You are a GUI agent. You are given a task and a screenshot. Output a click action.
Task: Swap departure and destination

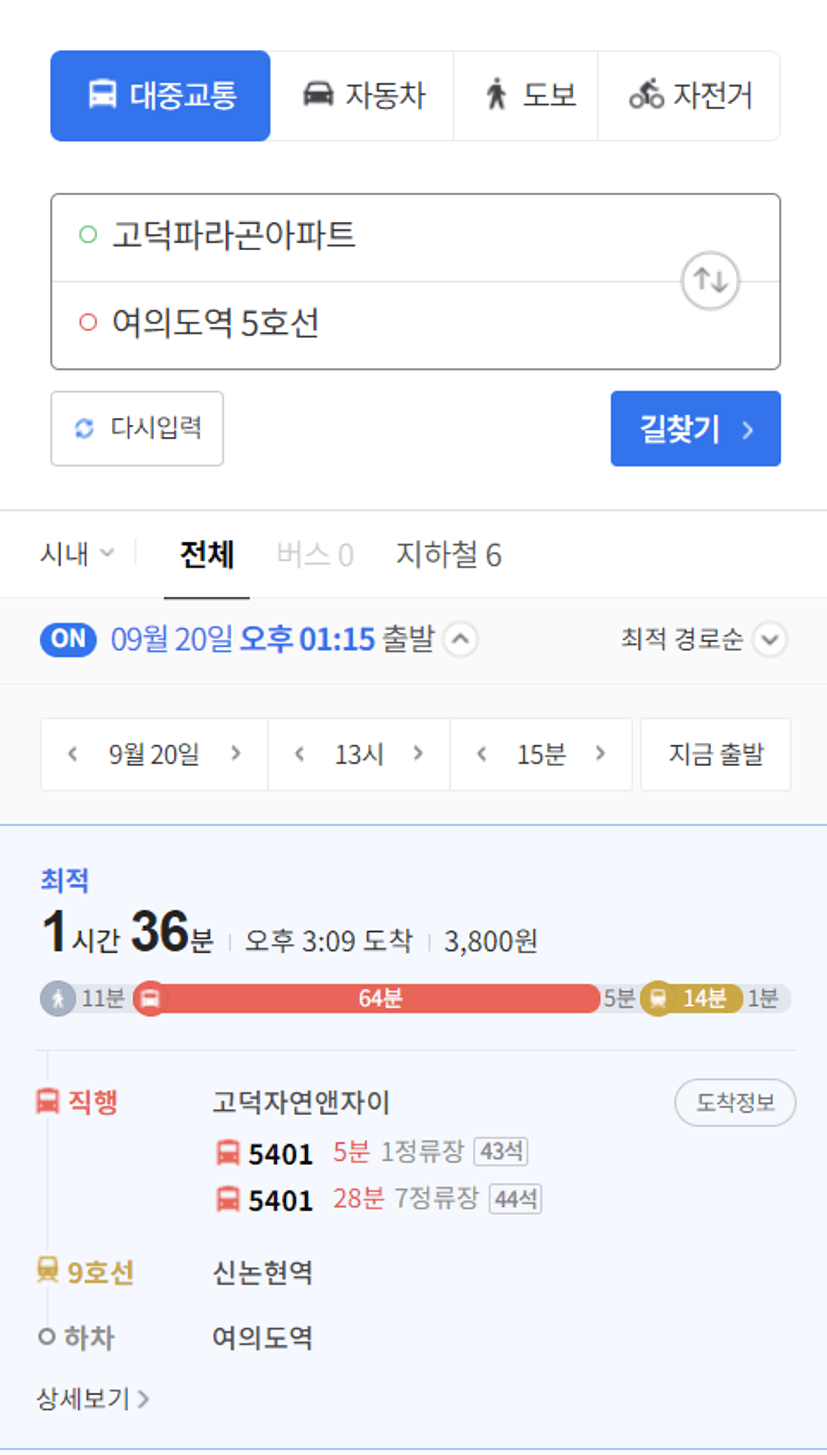710,281
